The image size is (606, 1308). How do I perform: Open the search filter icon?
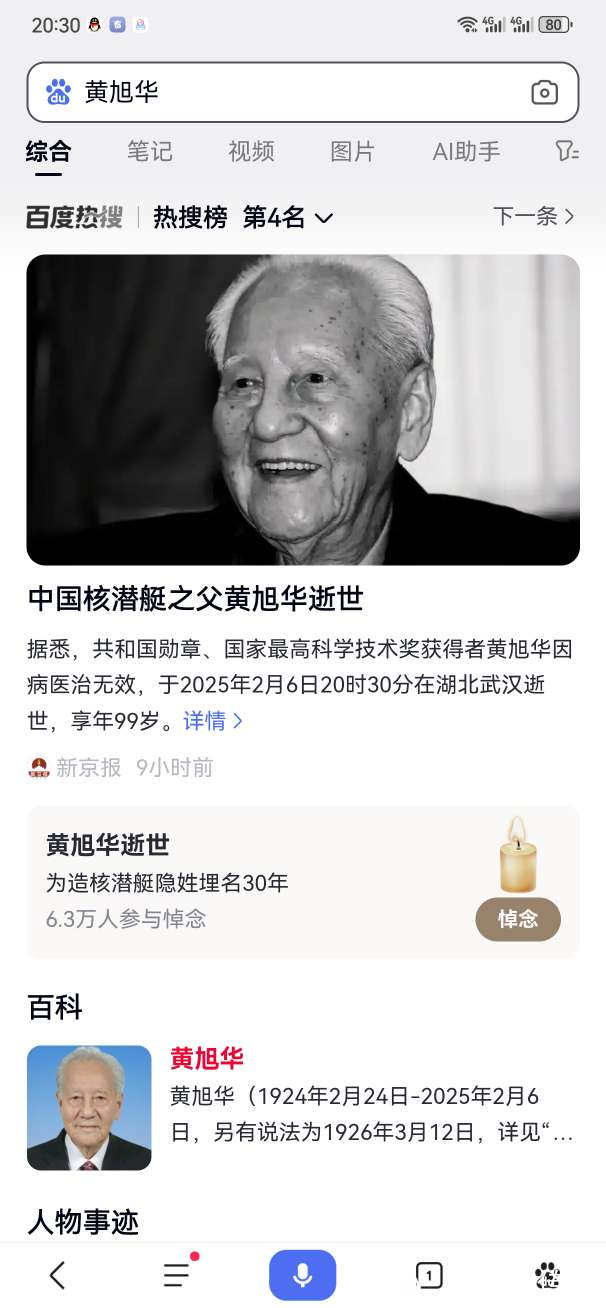567,151
